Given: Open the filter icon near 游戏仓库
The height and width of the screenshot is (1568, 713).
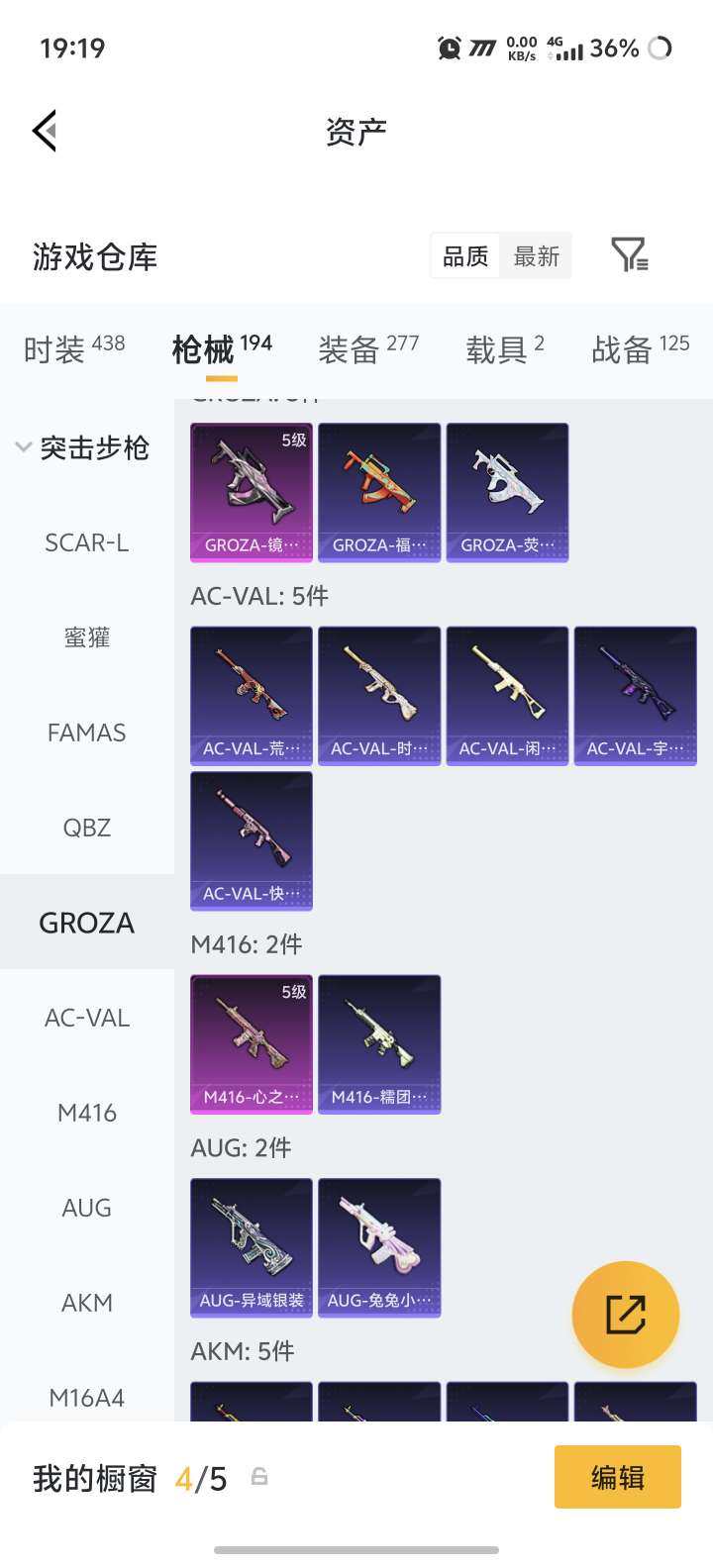Looking at the screenshot, I should coord(629,255).
